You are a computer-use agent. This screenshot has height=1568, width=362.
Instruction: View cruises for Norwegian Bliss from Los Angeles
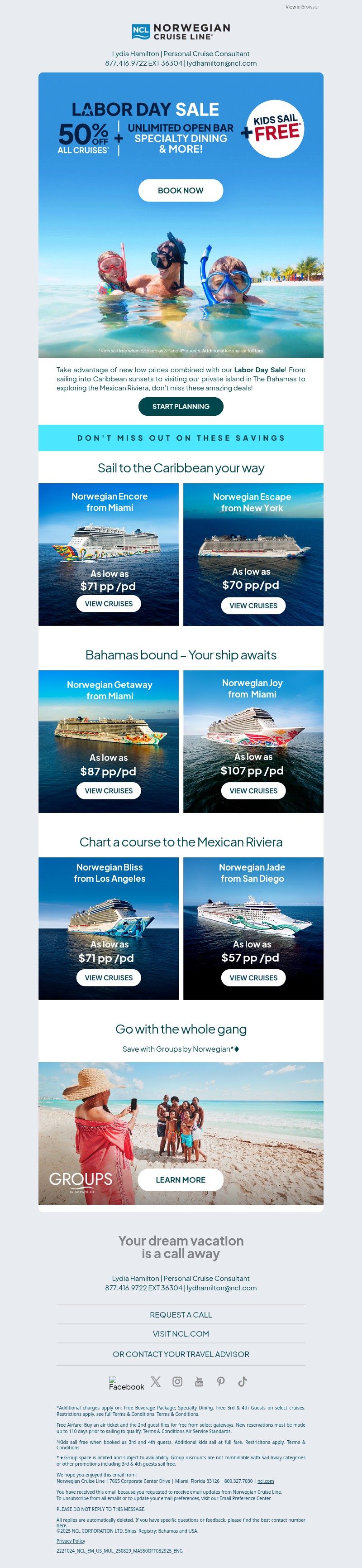109,977
